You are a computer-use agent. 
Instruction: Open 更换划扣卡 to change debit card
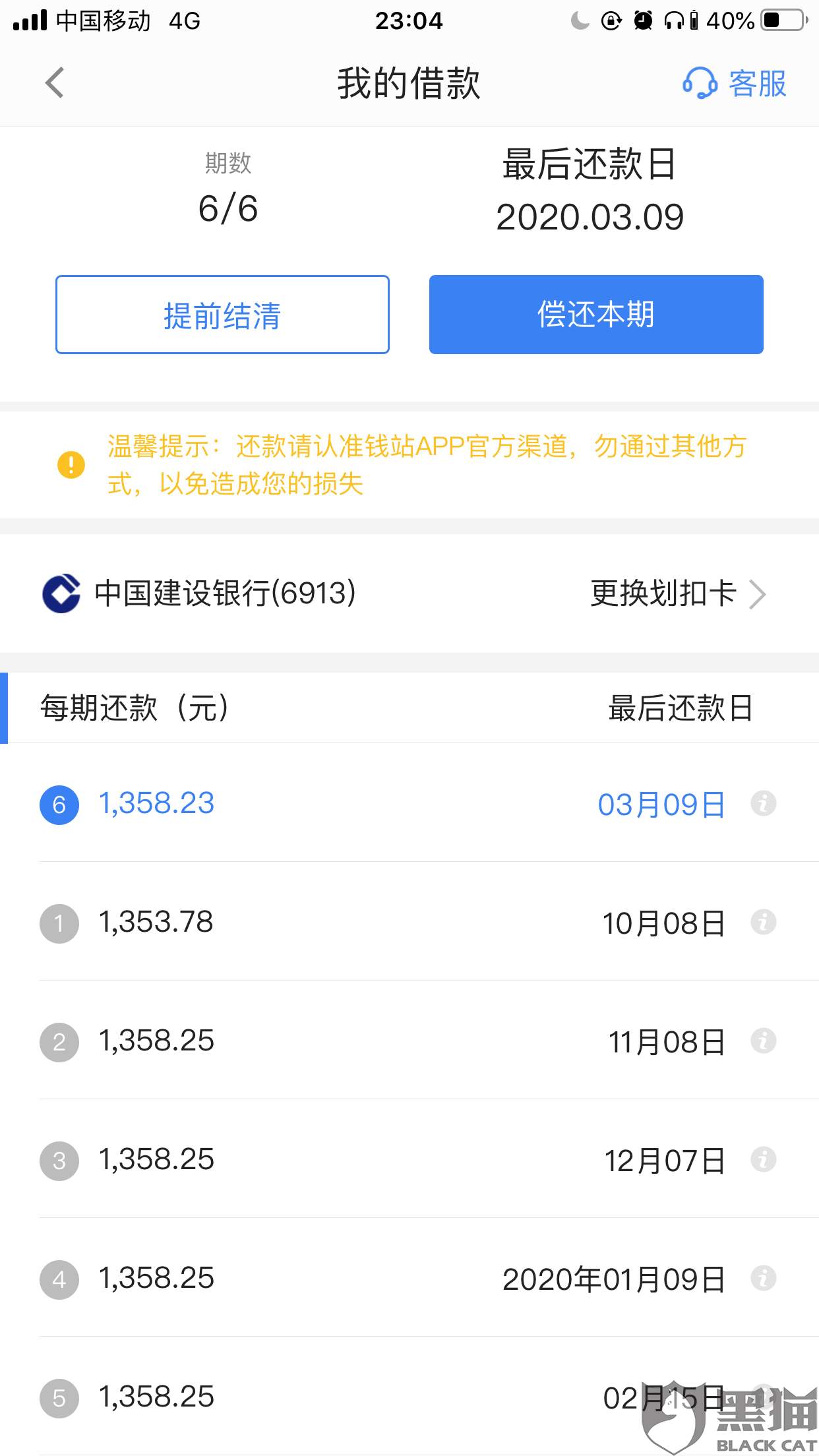[x=677, y=593]
